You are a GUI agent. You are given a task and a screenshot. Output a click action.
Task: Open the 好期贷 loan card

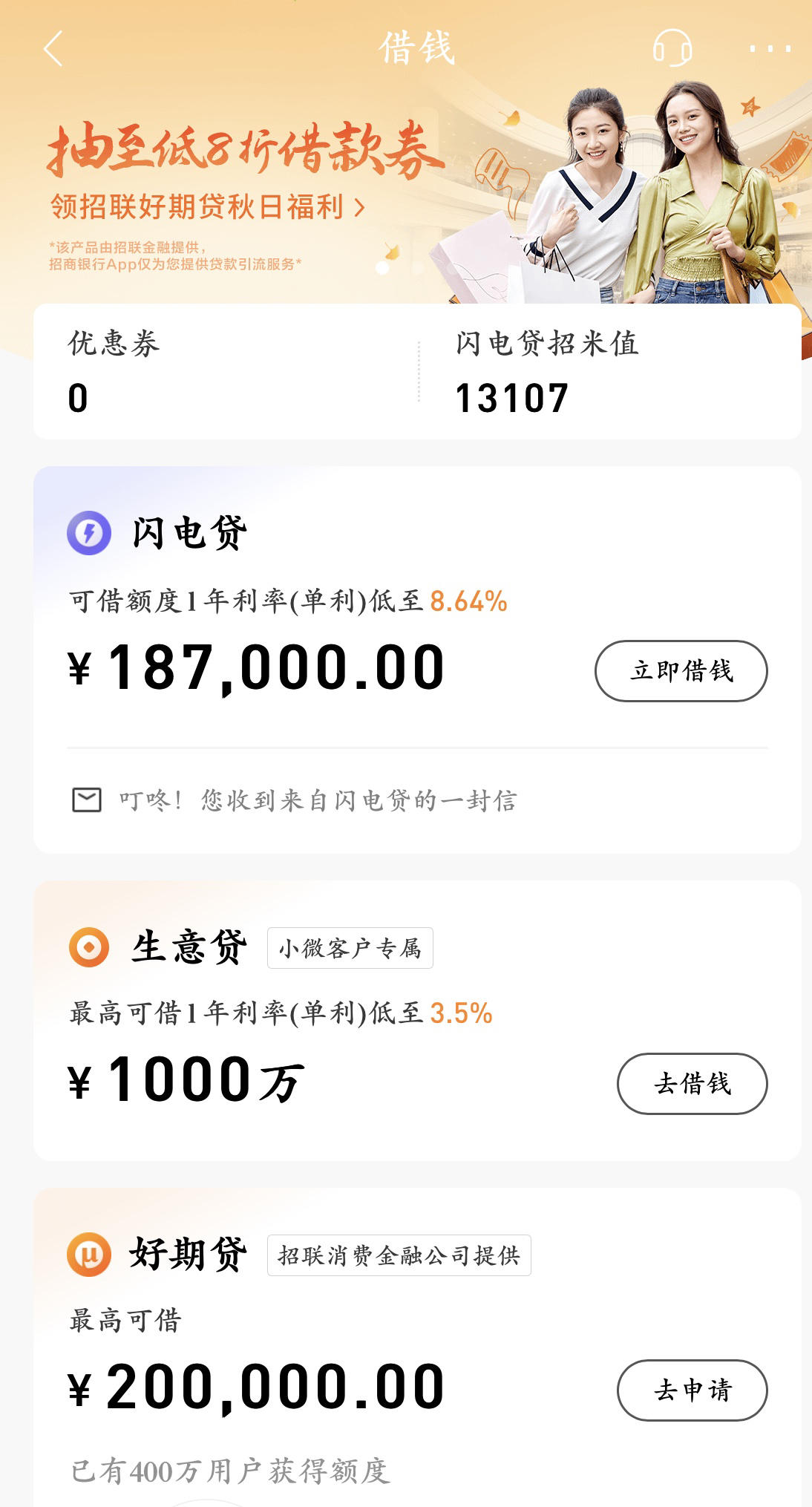coord(417,1347)
